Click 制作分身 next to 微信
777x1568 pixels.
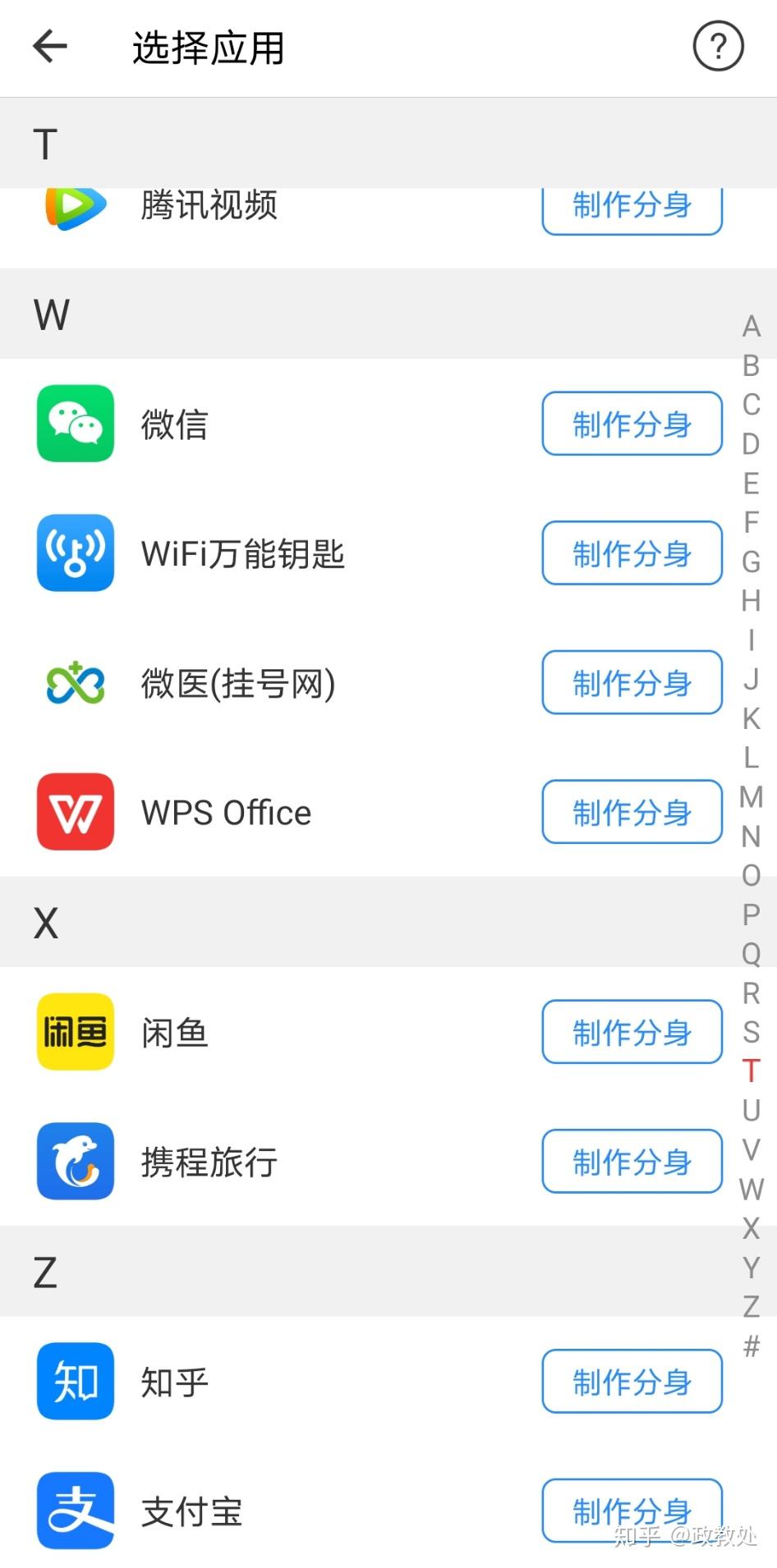(x=631, y=424)
